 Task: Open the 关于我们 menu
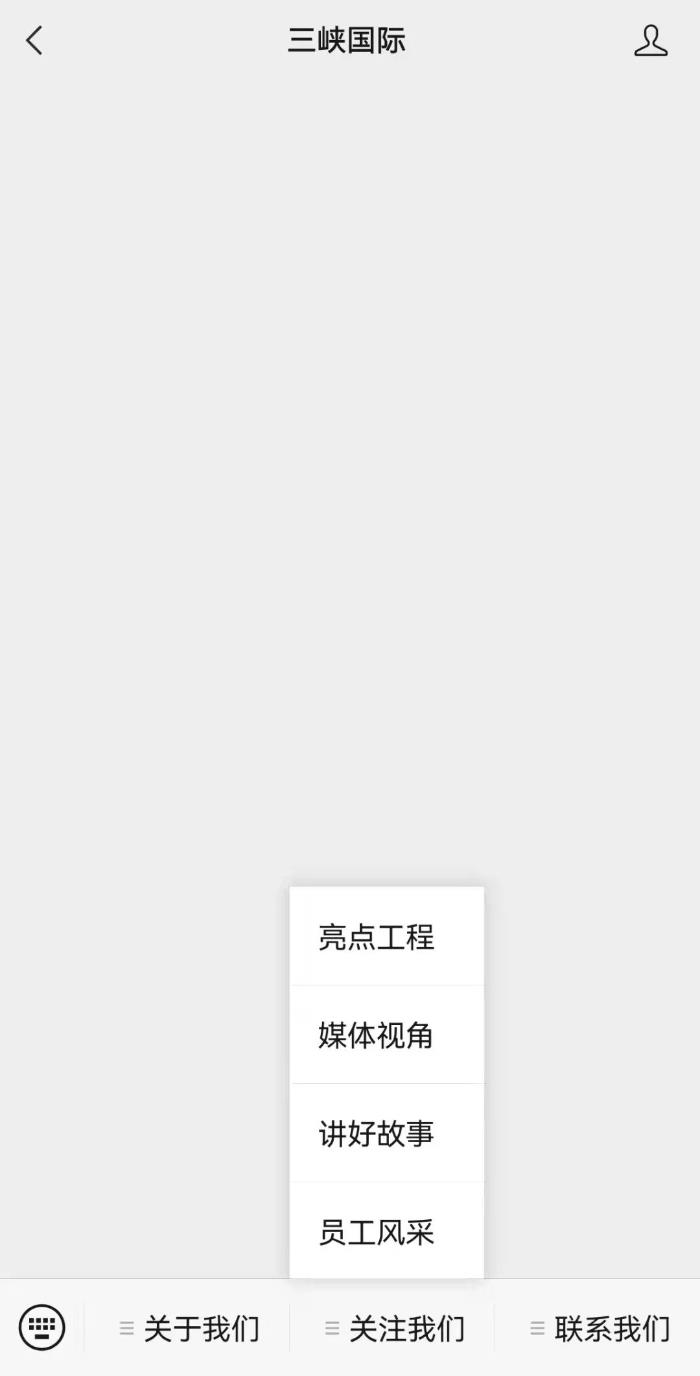[190, 1329]
